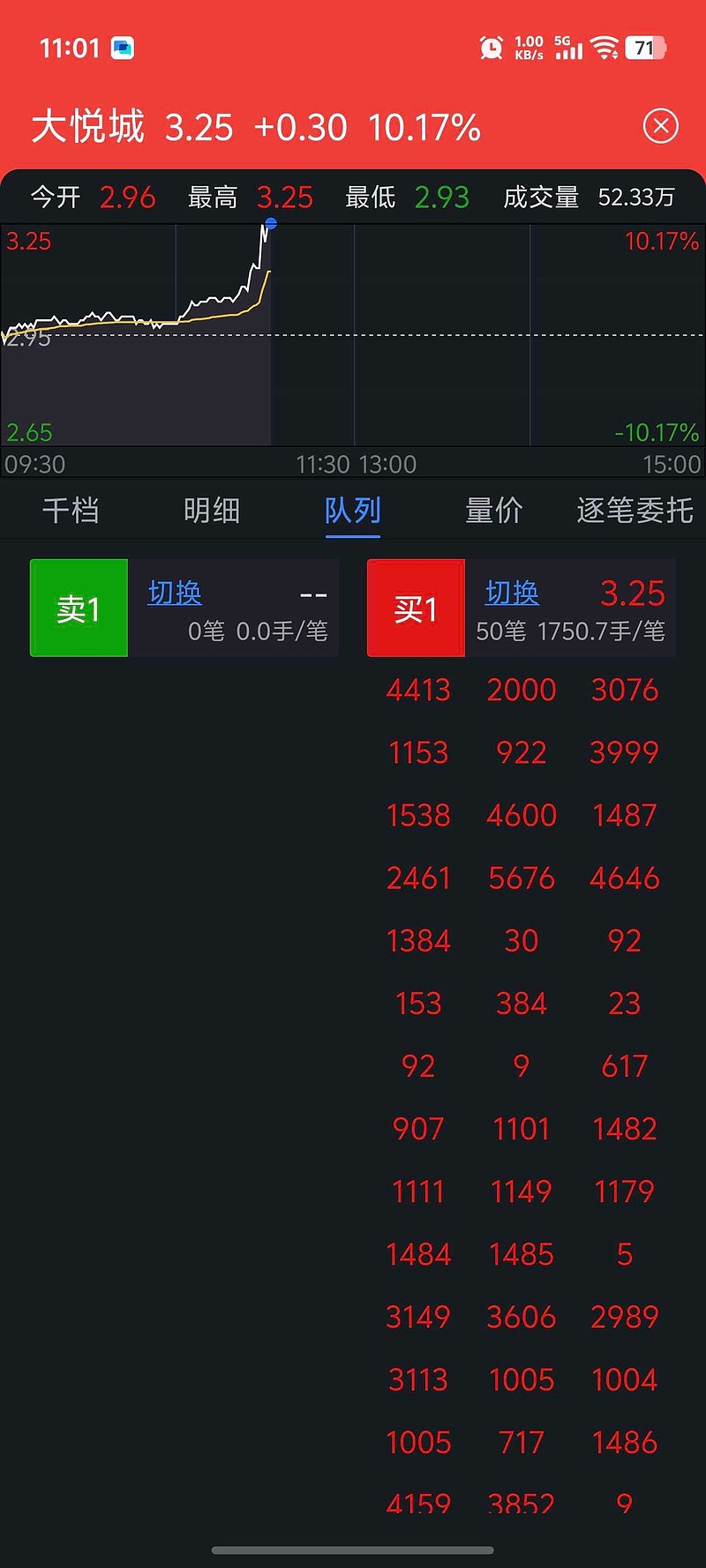Click 切换 next to the buy queue
706x1568 pixels.
(511, 594)
